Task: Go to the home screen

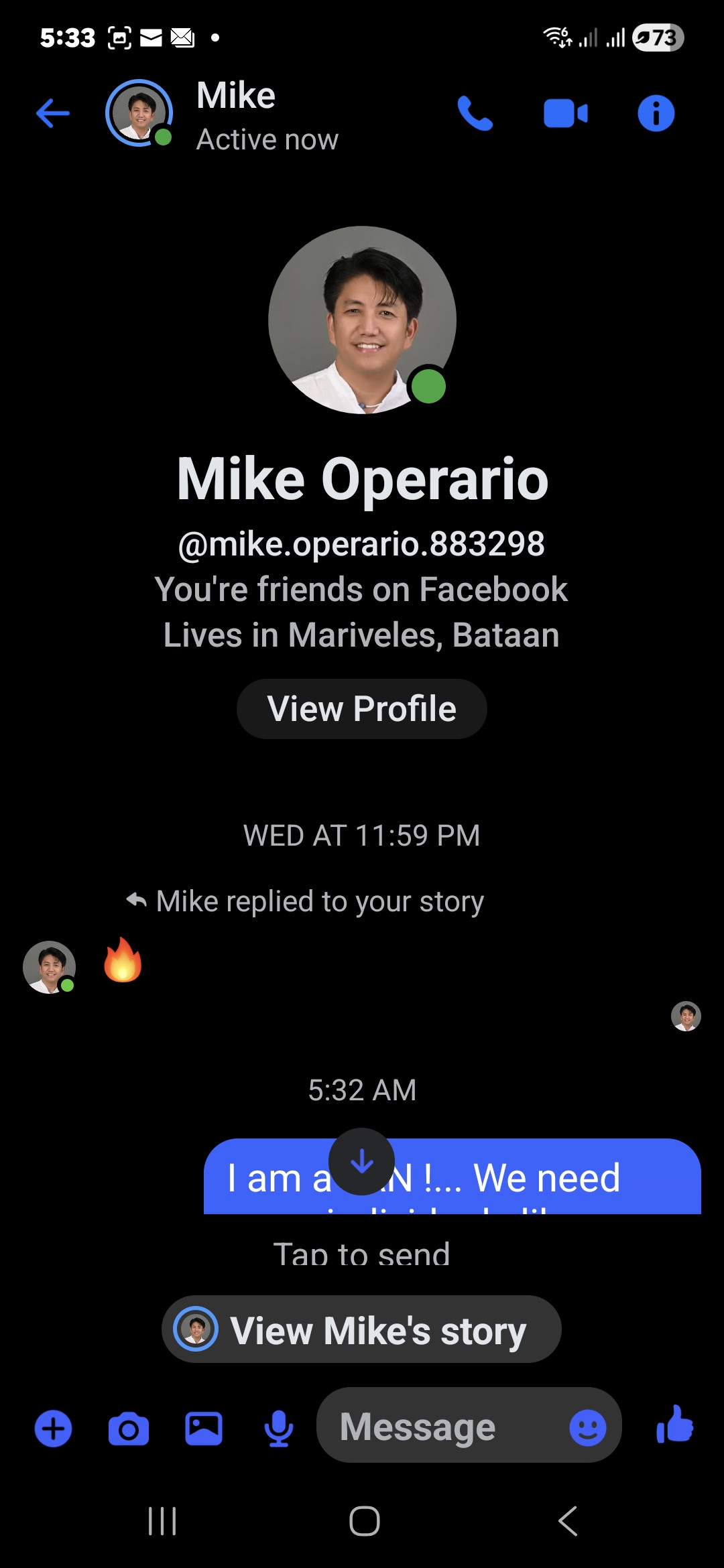Action: coord(364,1521)
